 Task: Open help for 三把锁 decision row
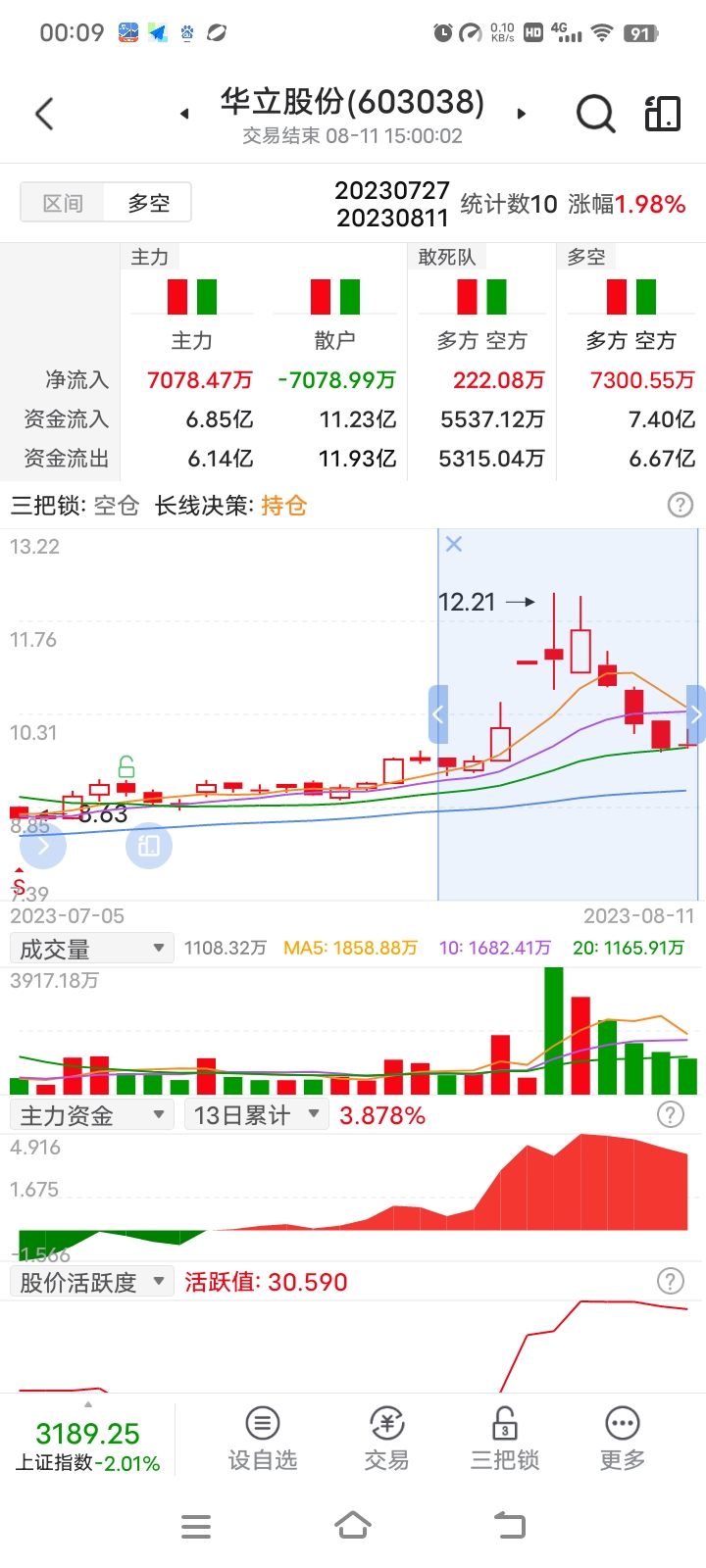680,505
